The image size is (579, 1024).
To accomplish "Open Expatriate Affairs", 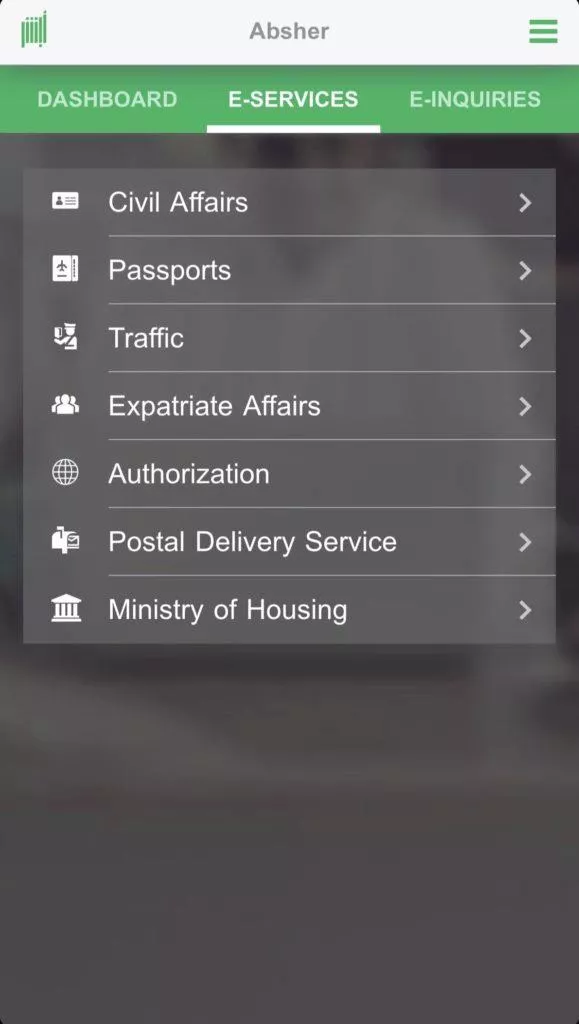I will click(289, 406).
